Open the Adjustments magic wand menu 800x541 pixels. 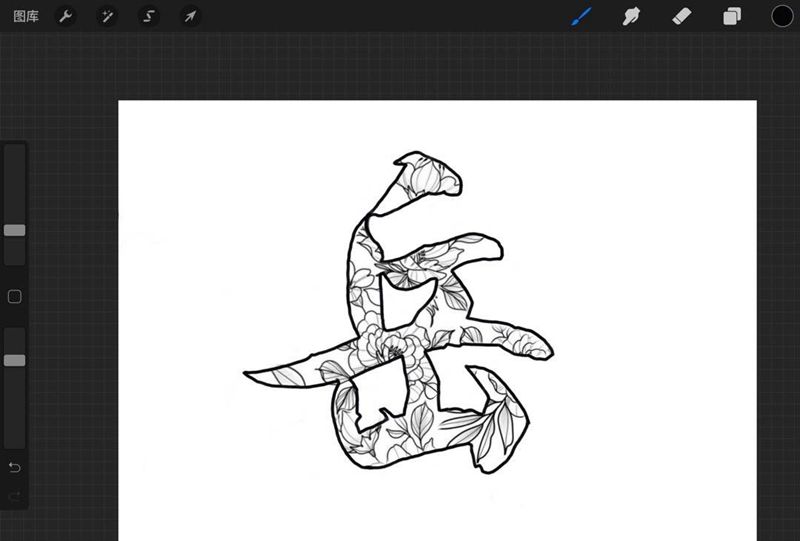[x=107, y=17]
